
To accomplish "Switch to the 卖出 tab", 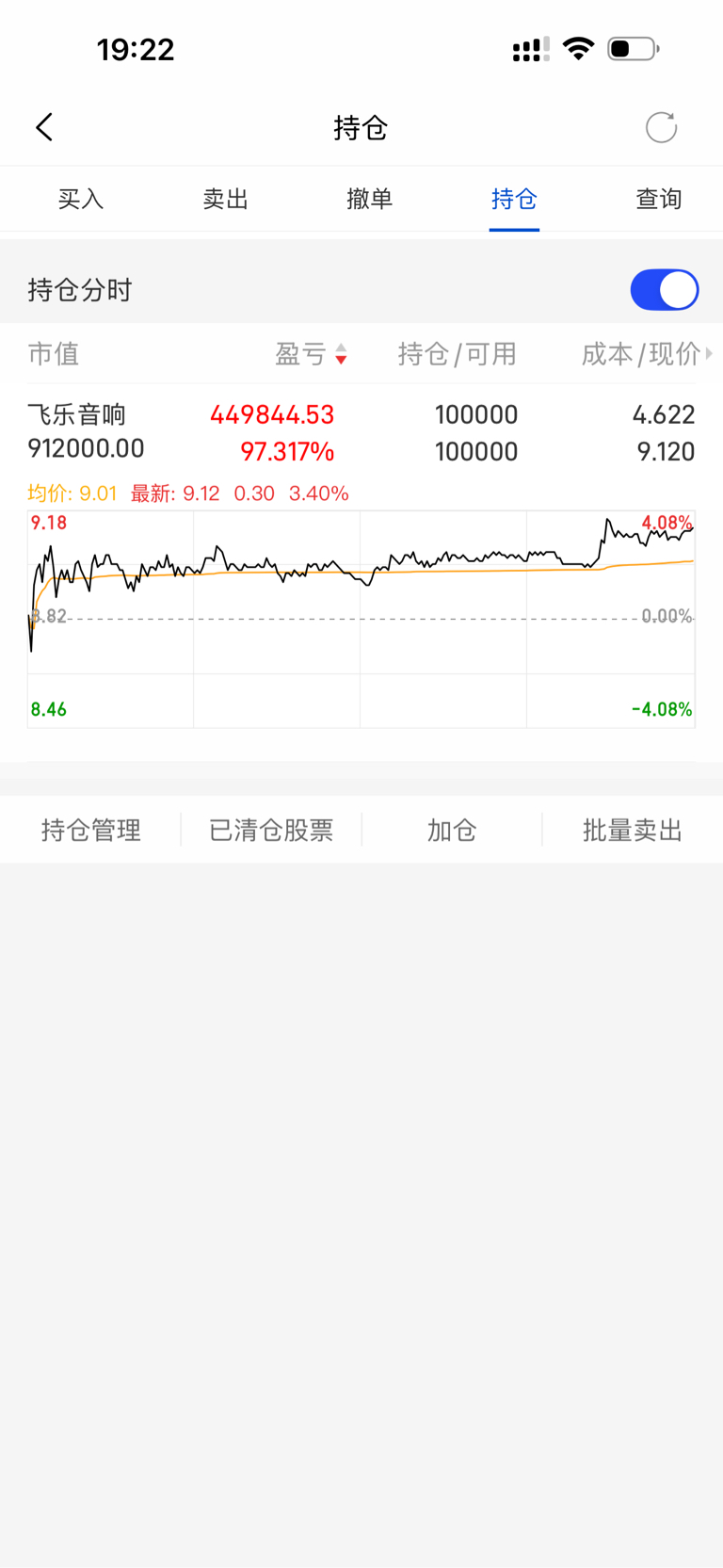I will pyautogui.click(x=226, y=199).
